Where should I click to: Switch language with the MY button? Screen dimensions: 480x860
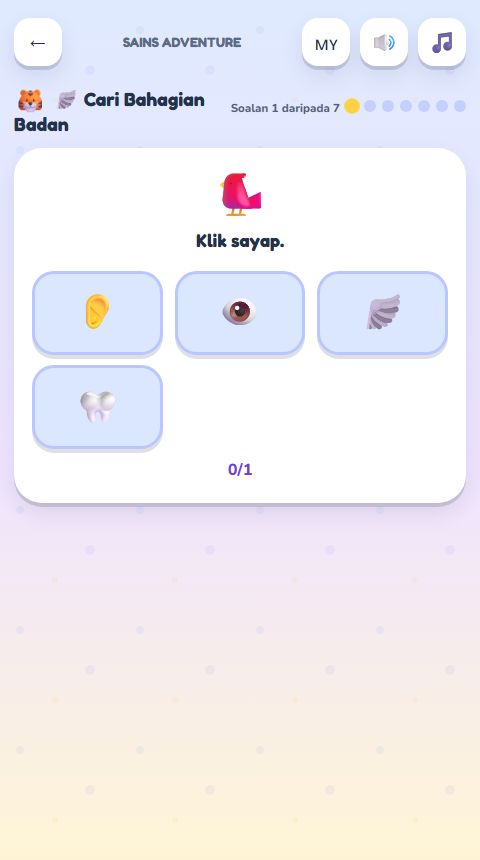(x=326, y=42)
